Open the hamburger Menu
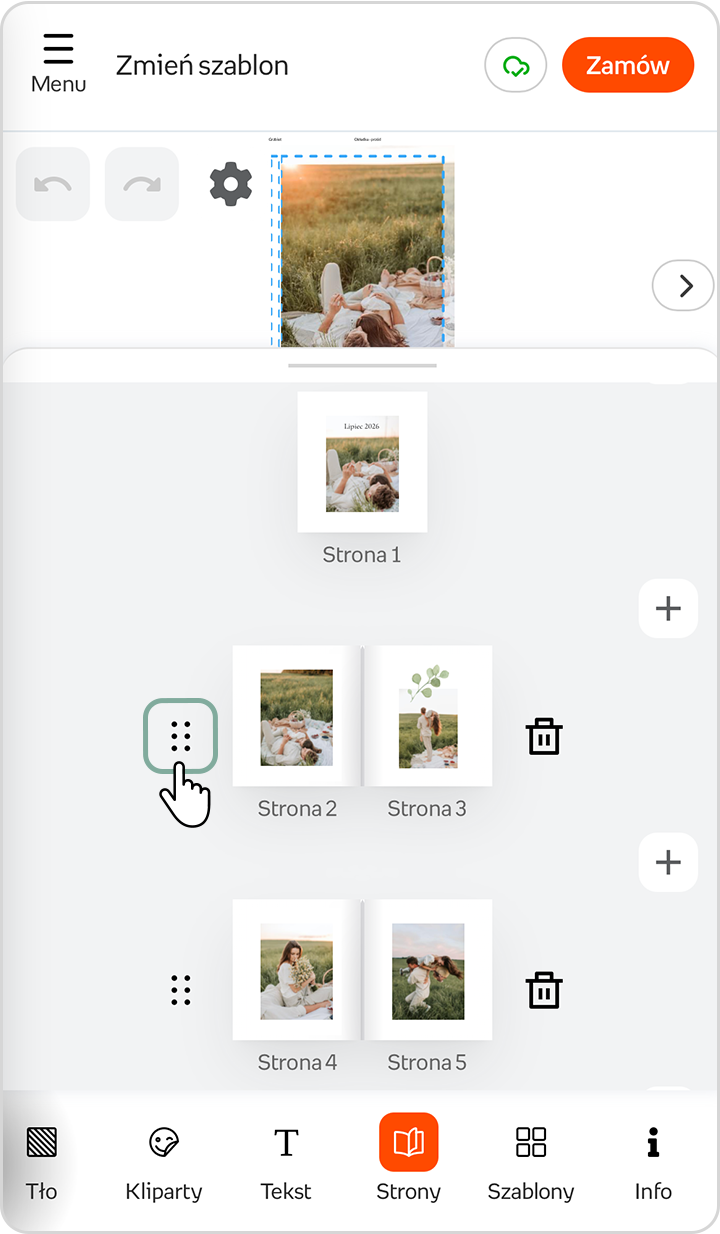The width and height of the screenshot is (720, 1234). tap(58, 64)
